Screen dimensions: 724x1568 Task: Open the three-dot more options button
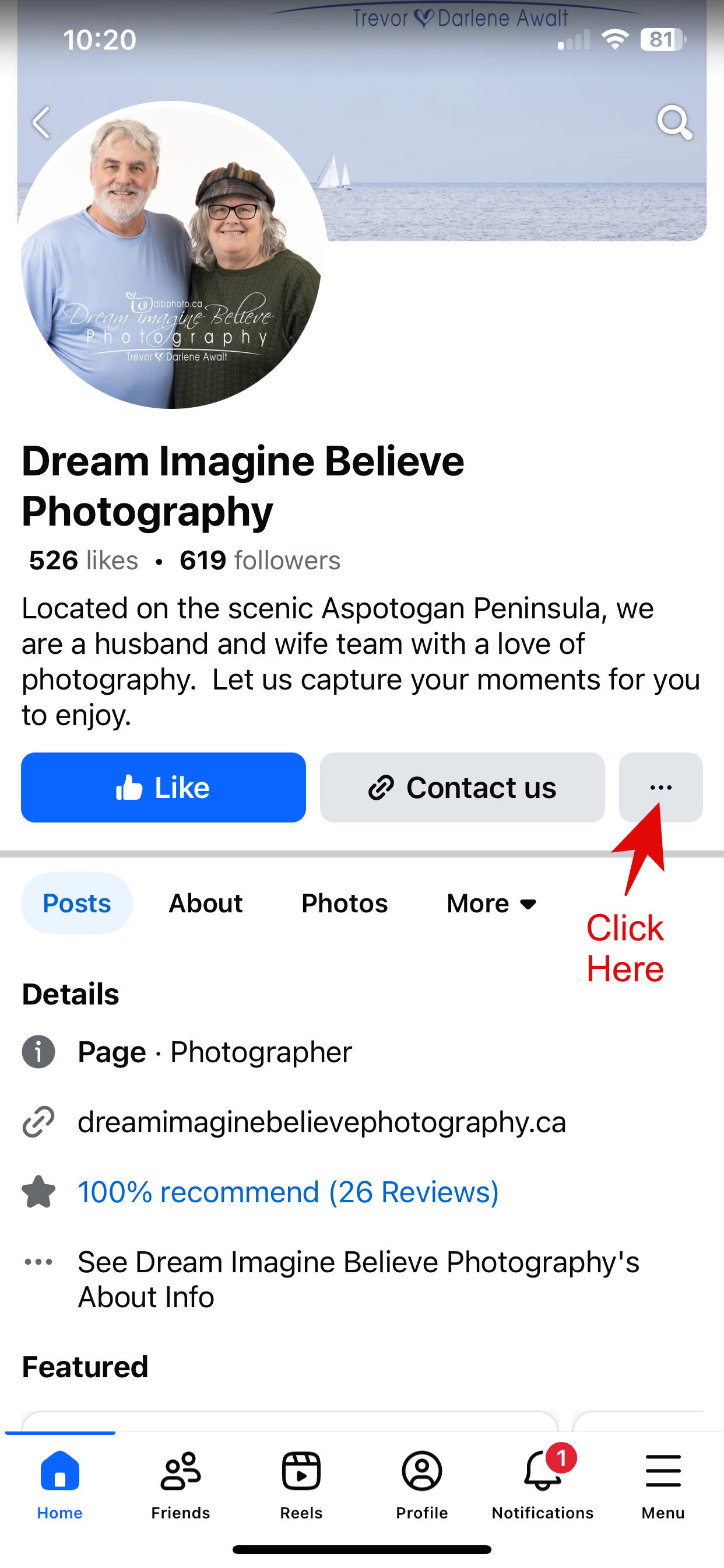[x=660, y=787]
